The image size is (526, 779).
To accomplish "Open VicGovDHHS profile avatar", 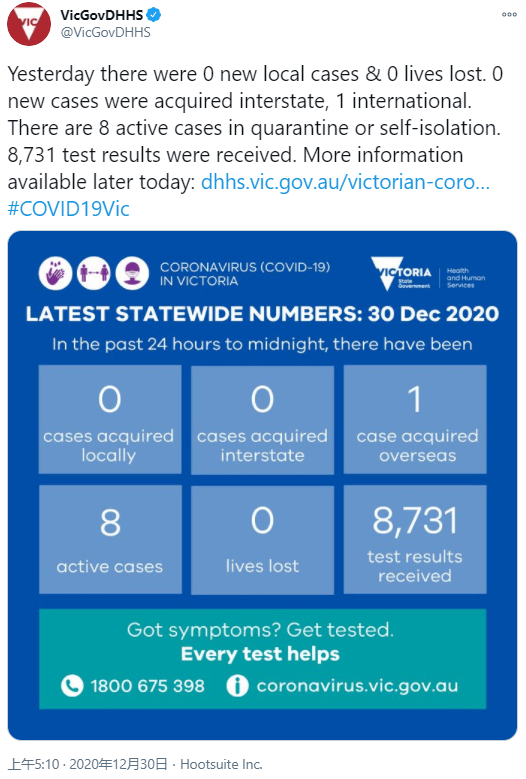I will pos(29,24).
